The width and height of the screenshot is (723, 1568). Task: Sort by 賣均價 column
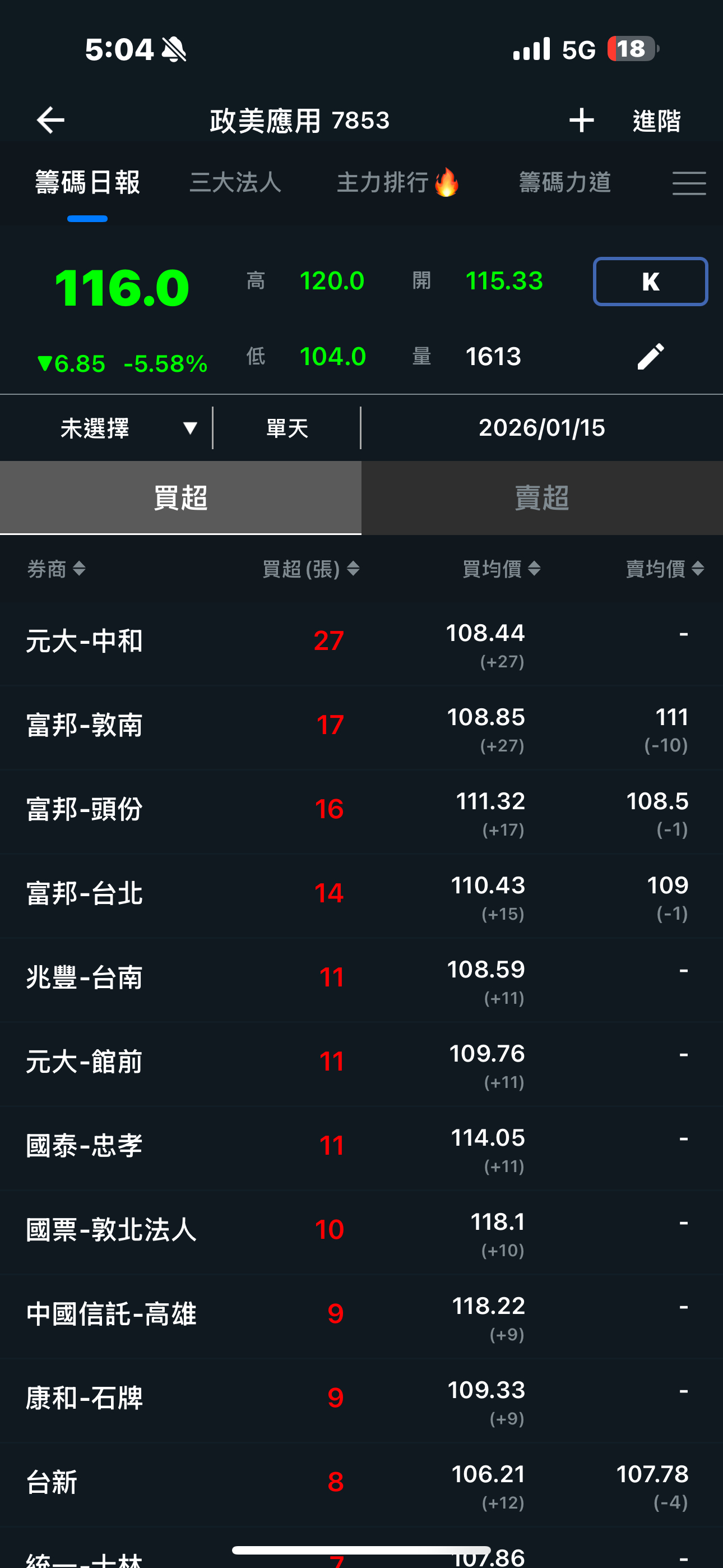[x=665, y=569]
